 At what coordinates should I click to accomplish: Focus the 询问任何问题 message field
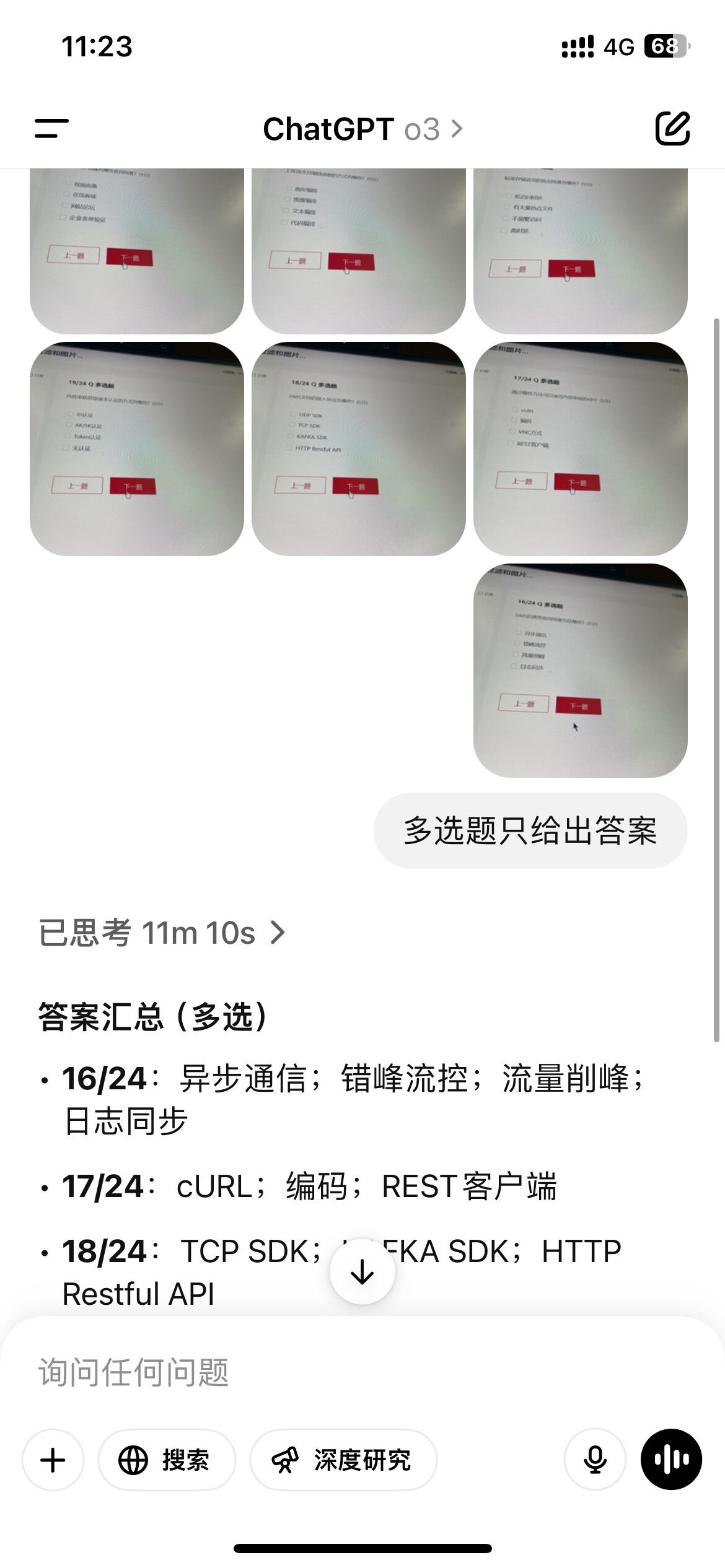pyautogui.click(x=362, y=1372)
